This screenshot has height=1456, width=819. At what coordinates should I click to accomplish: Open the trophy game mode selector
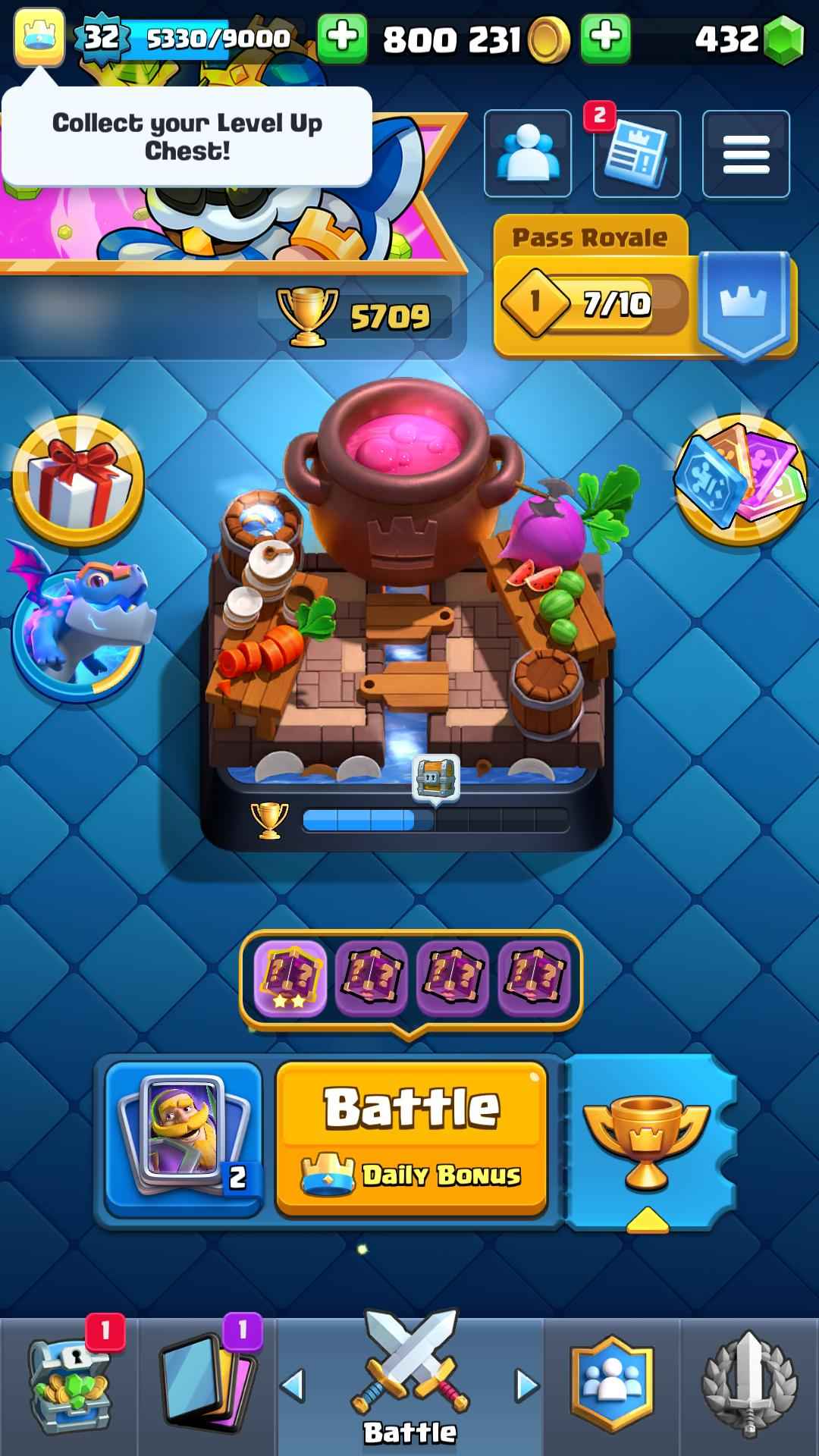(647, 1137)
